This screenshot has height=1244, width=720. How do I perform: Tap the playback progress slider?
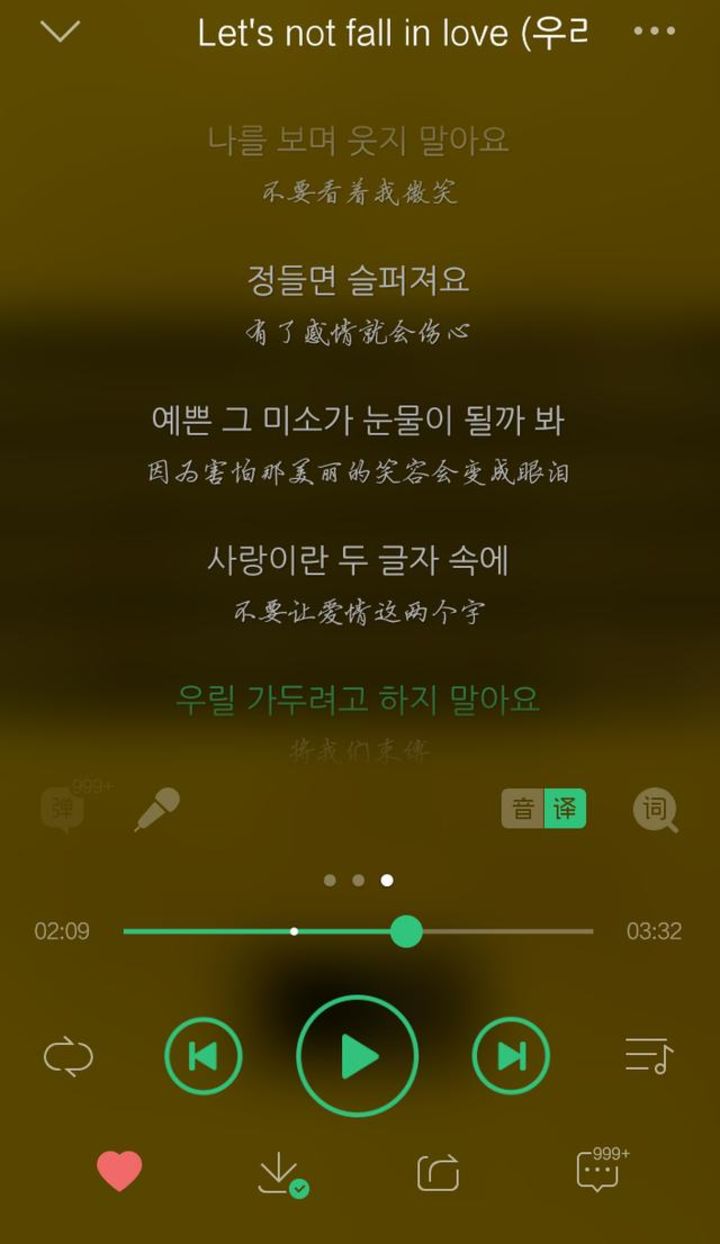pos(358,931)
